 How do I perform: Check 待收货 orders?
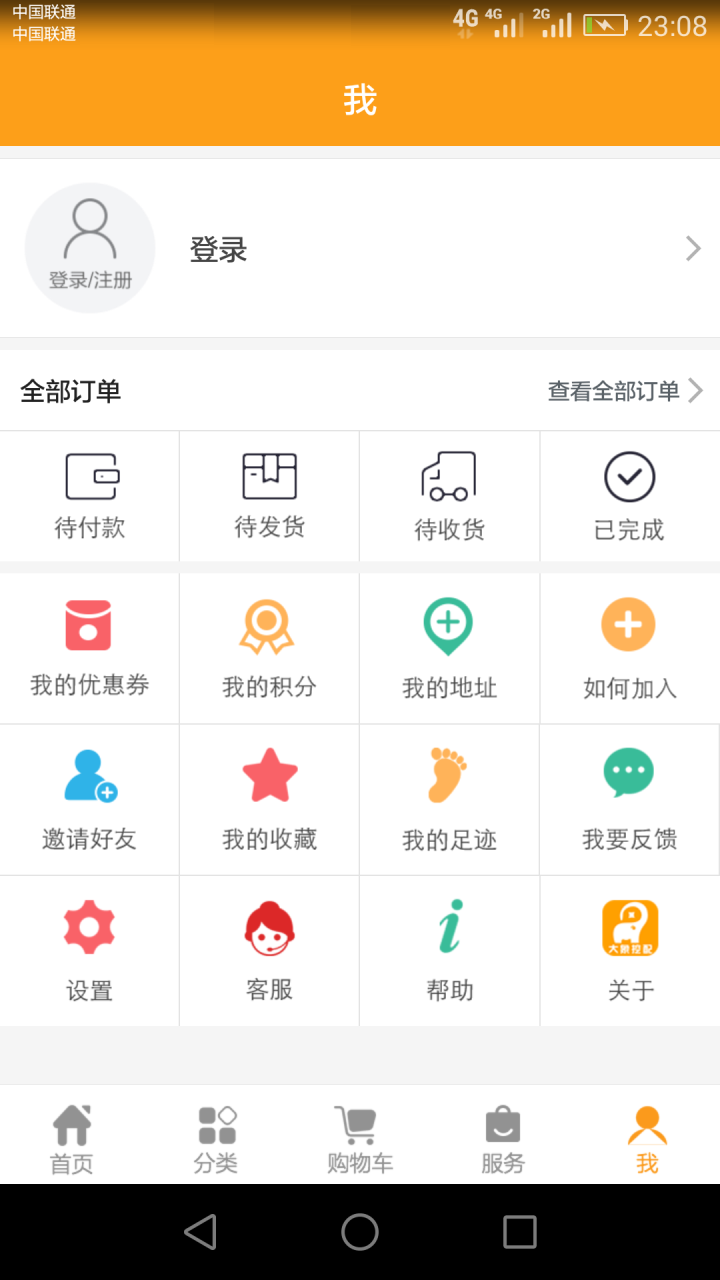[x=450, y=497]
